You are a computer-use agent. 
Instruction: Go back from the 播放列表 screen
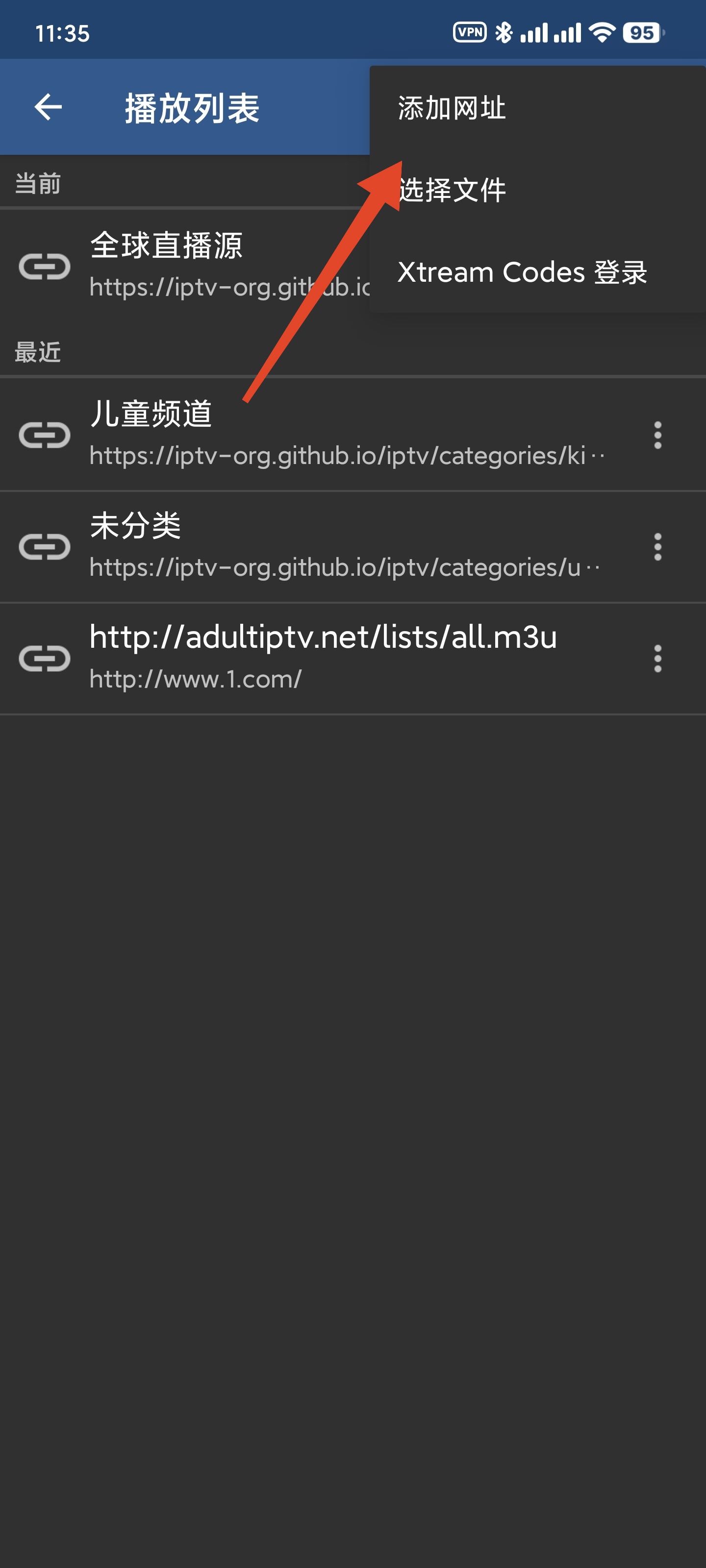[48, 107]
